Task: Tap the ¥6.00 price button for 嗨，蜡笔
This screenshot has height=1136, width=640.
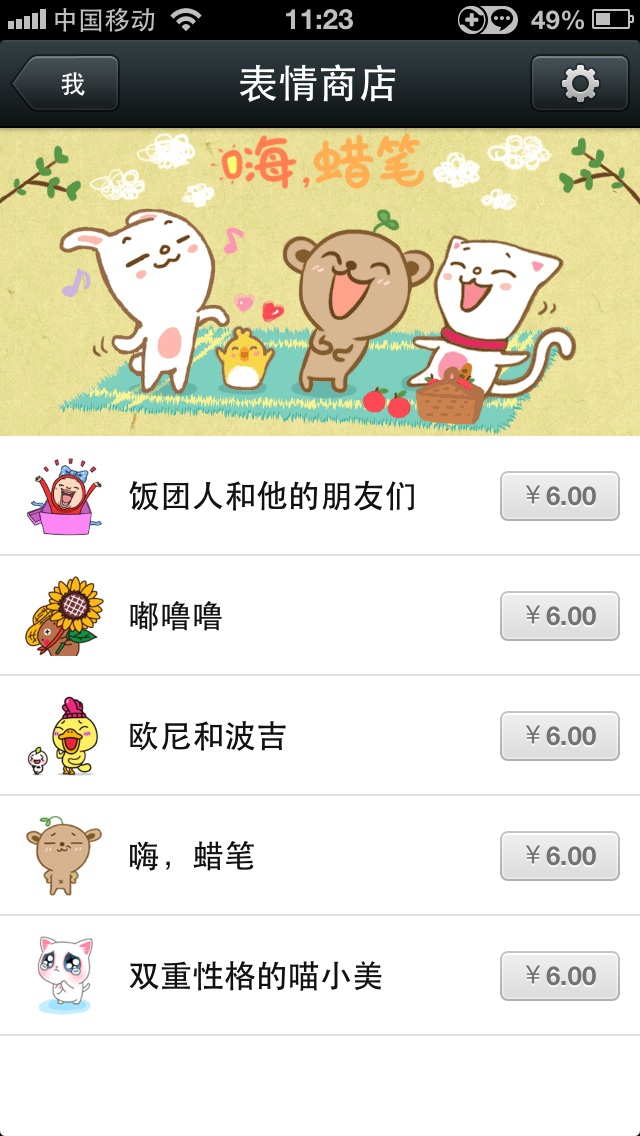Action: [x=559, y=856]
